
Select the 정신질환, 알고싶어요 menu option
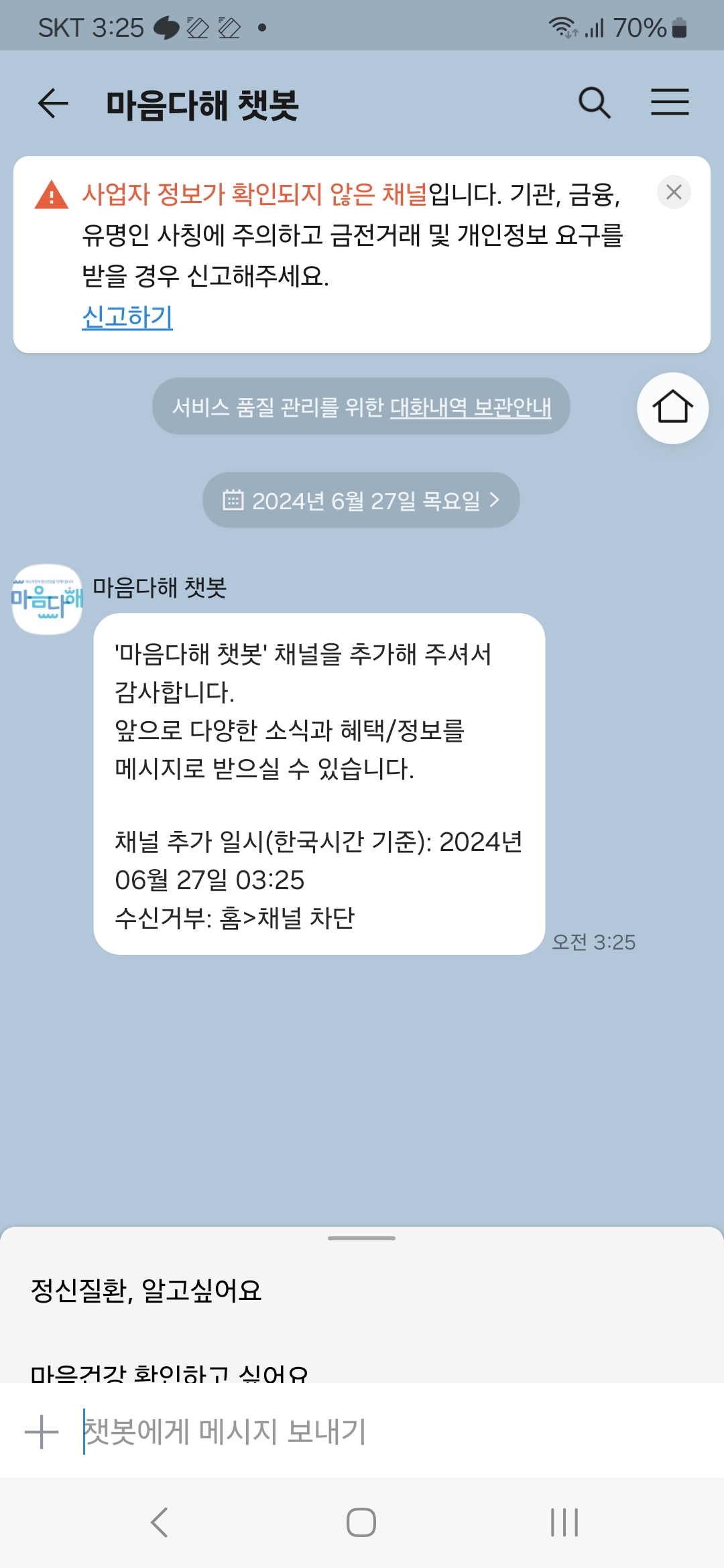pyautogui.click(x=146, y=1290)
